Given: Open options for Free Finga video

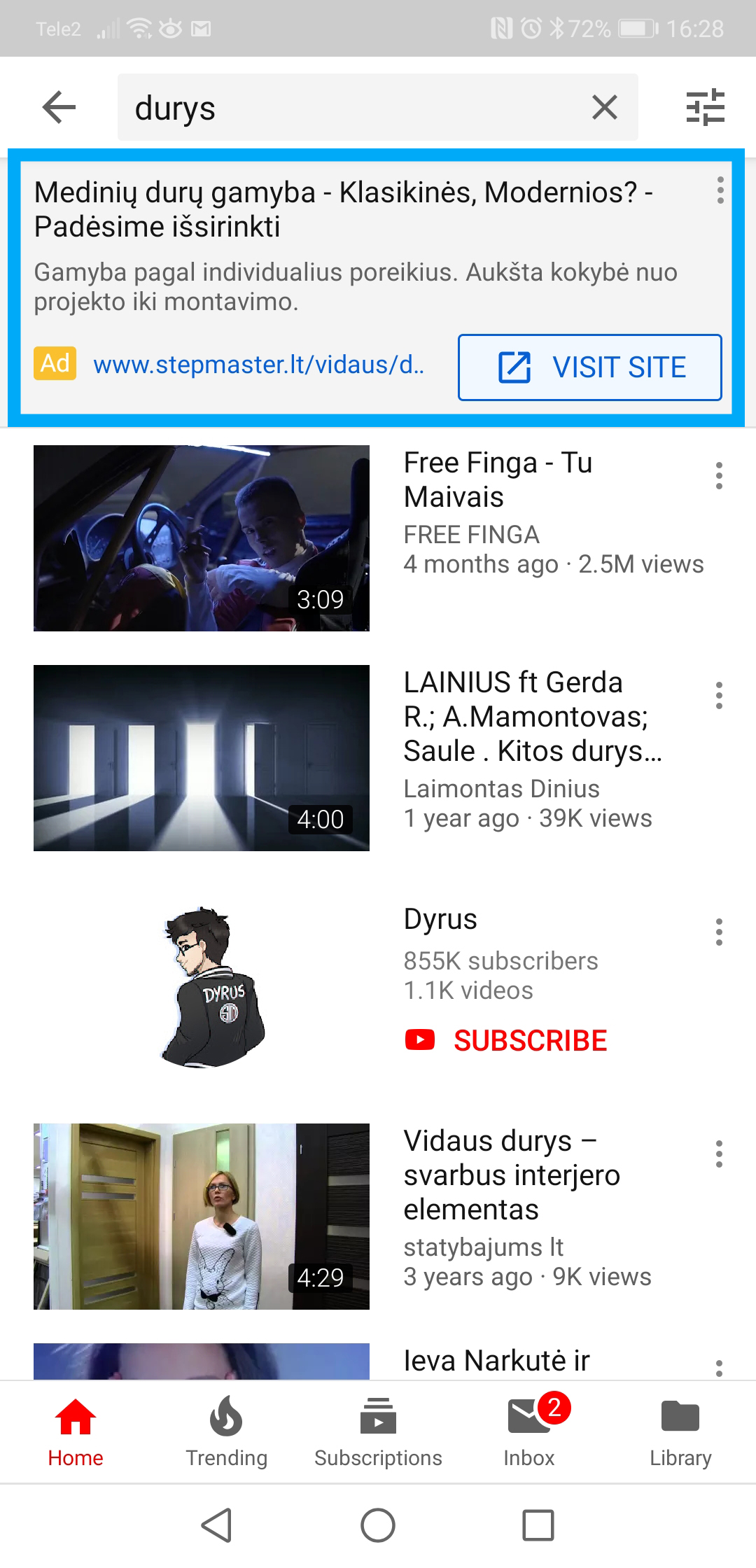Looking at the screenshot, I should 719,476.
